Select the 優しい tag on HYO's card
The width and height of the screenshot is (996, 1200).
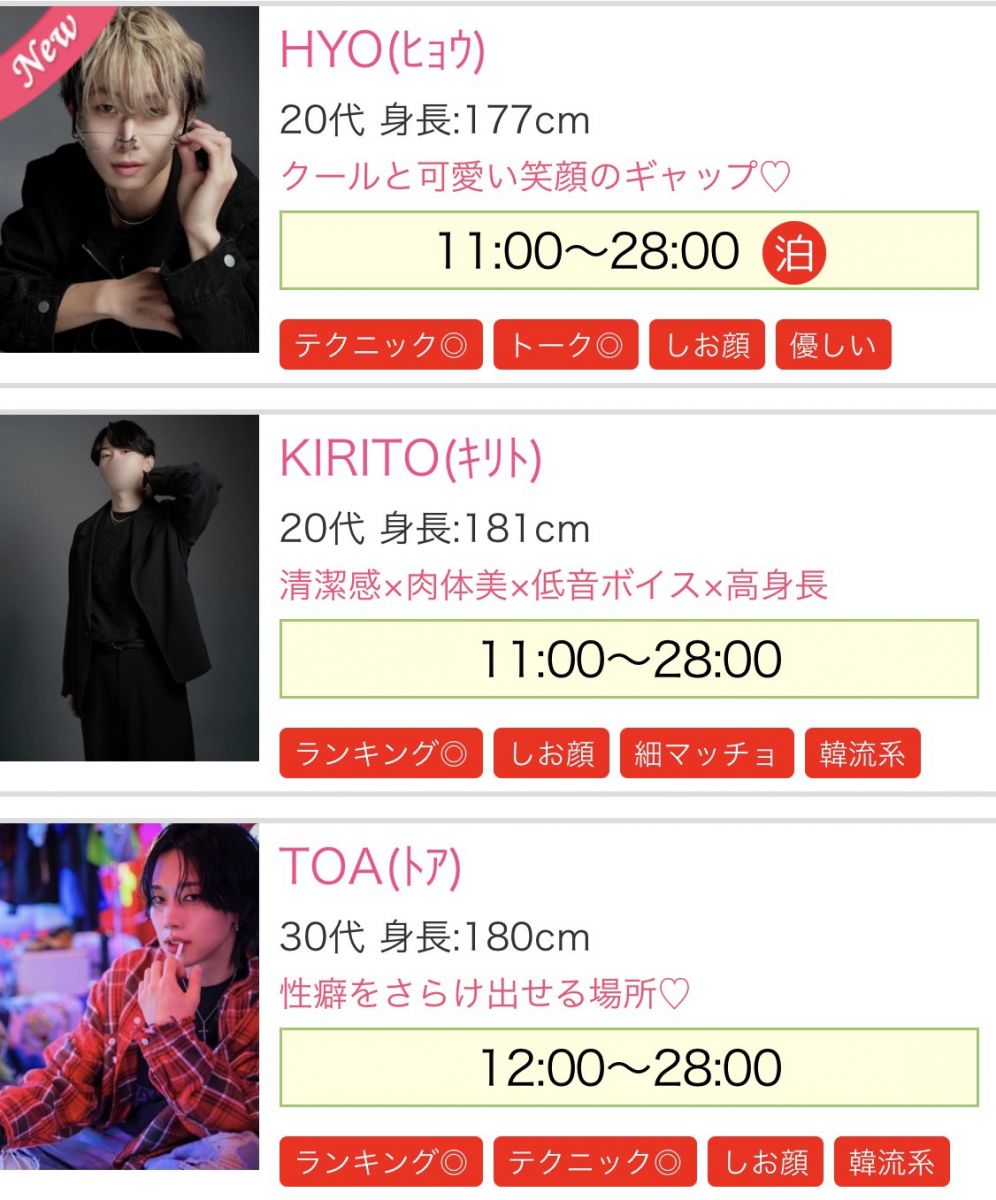coord(833,346)
